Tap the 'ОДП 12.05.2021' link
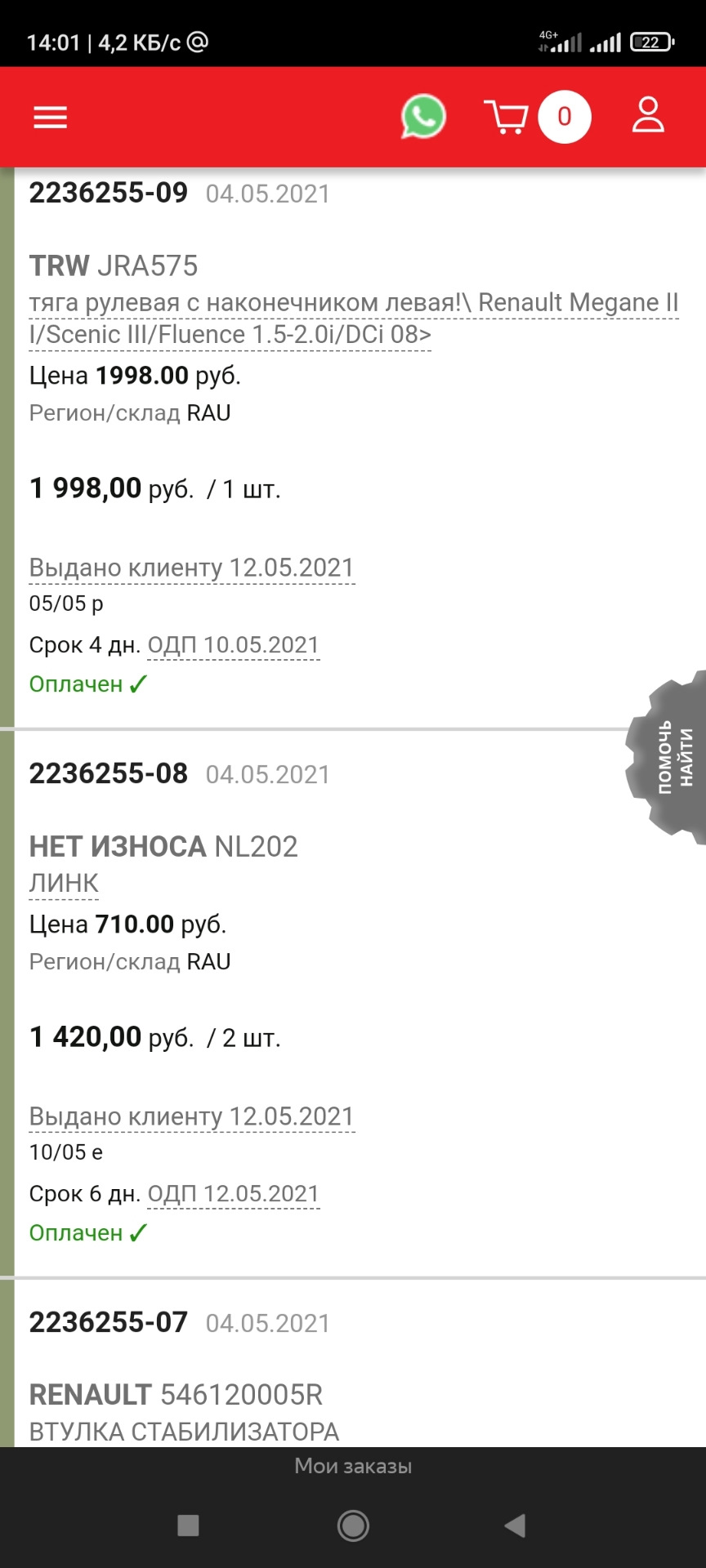This screenshot has width=706, height=1568. (234, 1194)
